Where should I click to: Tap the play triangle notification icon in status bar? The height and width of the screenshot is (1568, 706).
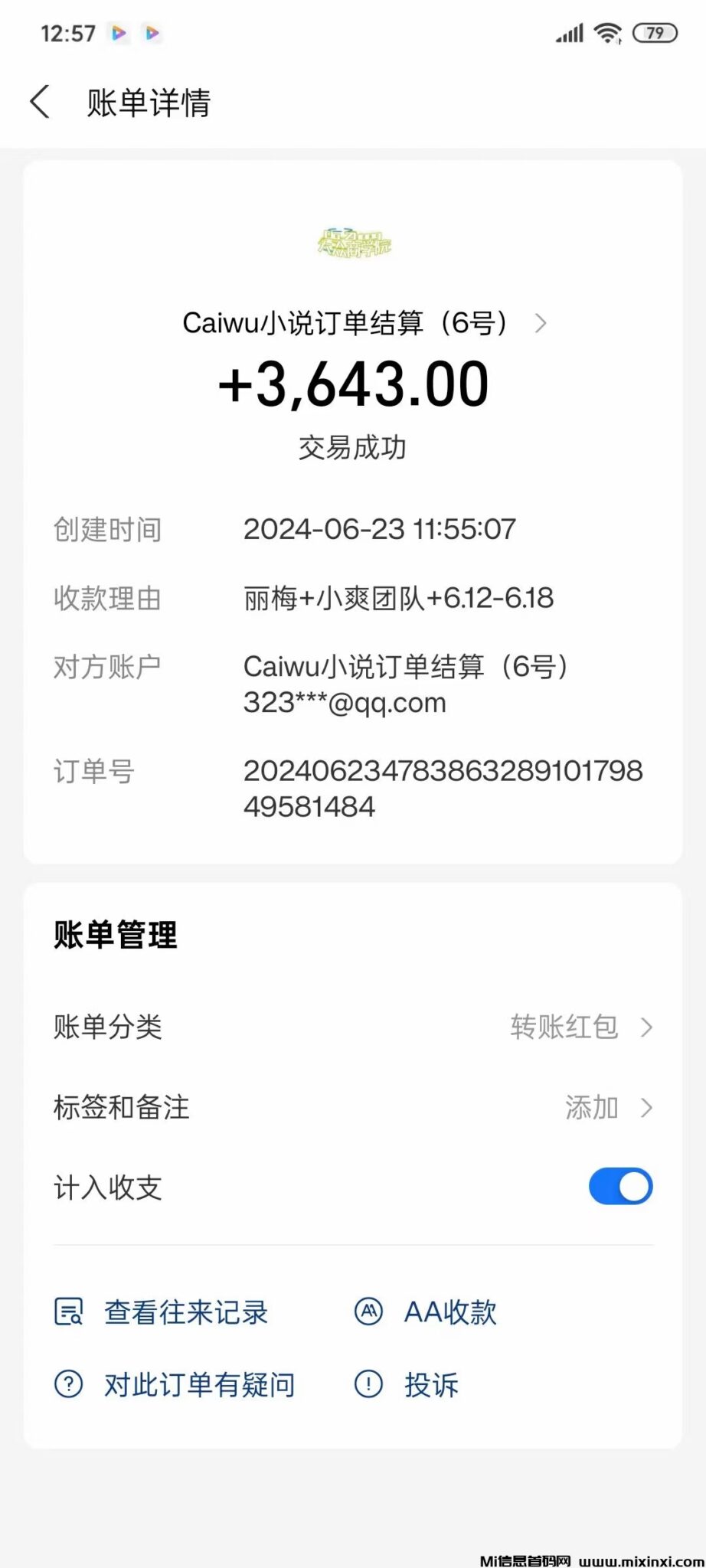(x=119, y=33)
